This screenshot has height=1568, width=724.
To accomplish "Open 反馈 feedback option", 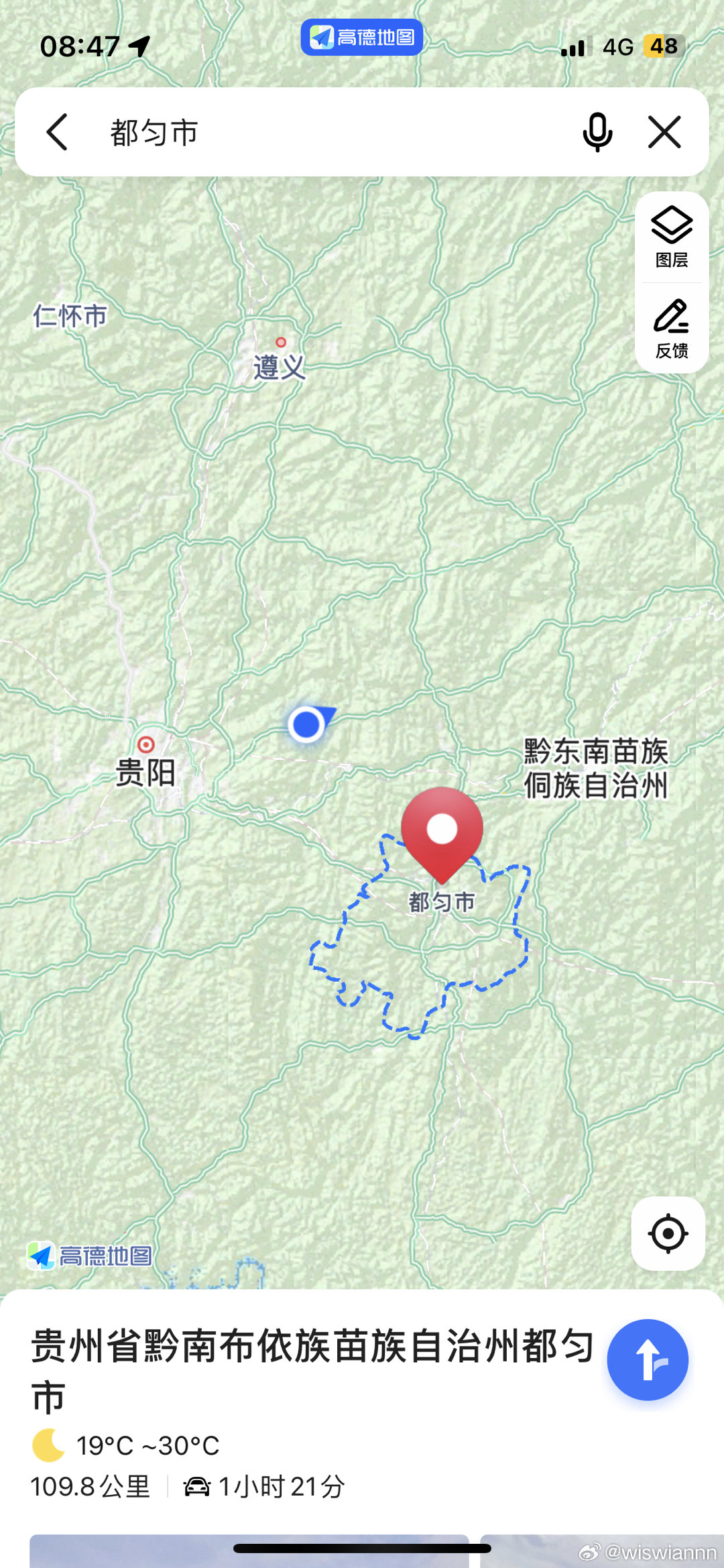I will point(672,329).
